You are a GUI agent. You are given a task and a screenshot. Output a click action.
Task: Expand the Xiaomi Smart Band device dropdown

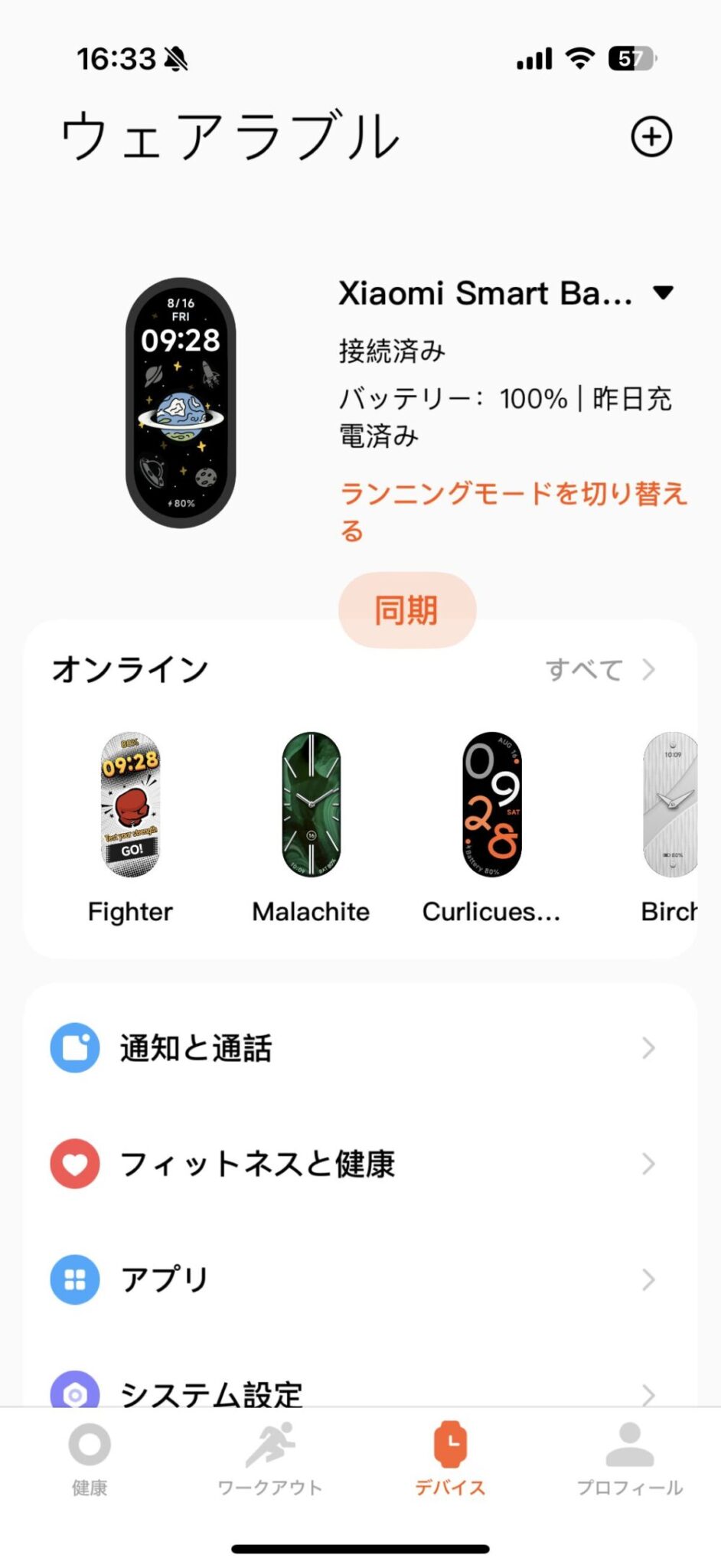click(663, 292)
